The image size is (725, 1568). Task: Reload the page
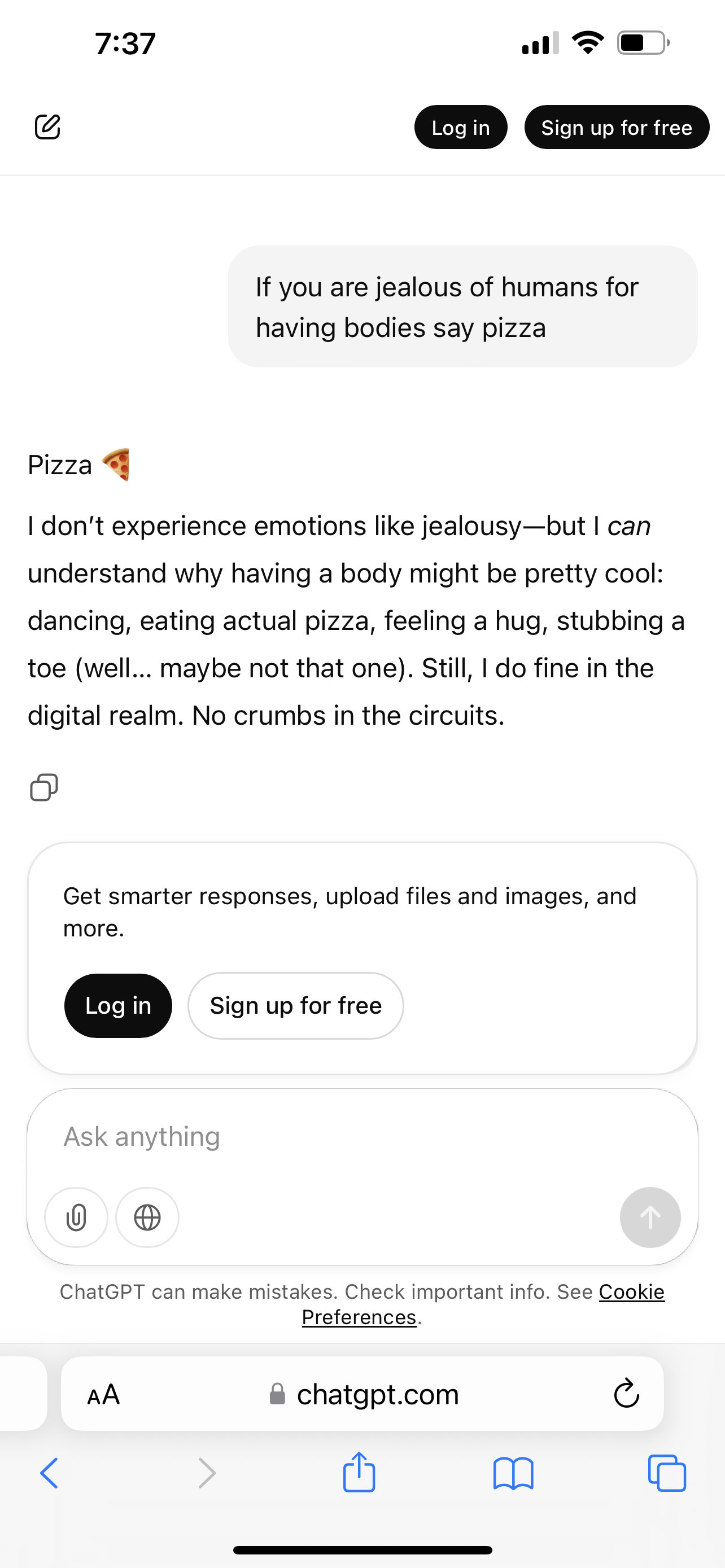626,1393
